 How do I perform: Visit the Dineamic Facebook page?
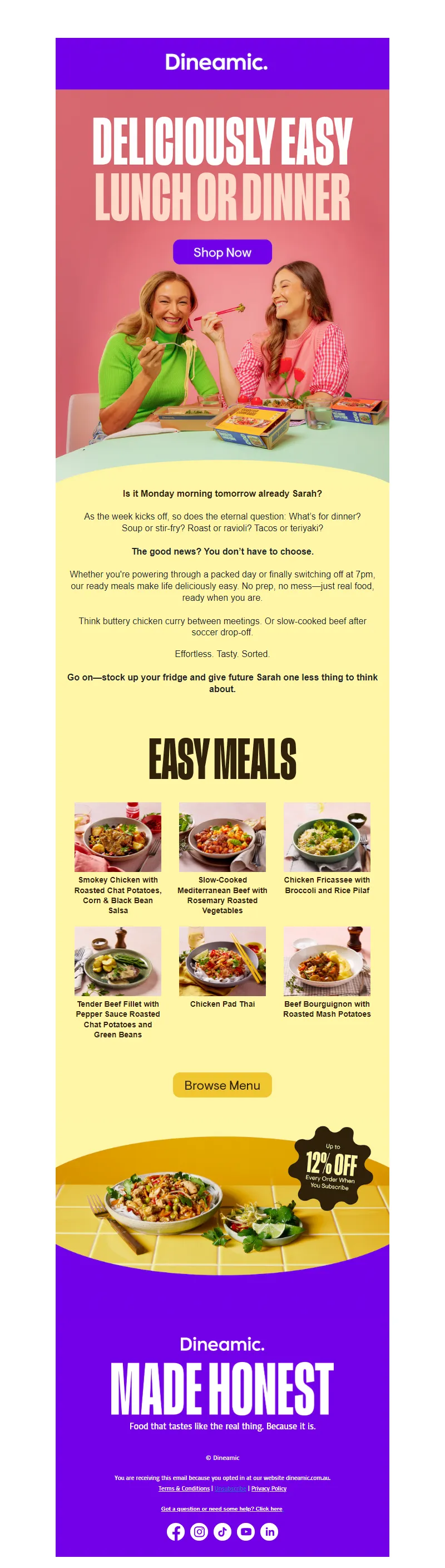176,1531
